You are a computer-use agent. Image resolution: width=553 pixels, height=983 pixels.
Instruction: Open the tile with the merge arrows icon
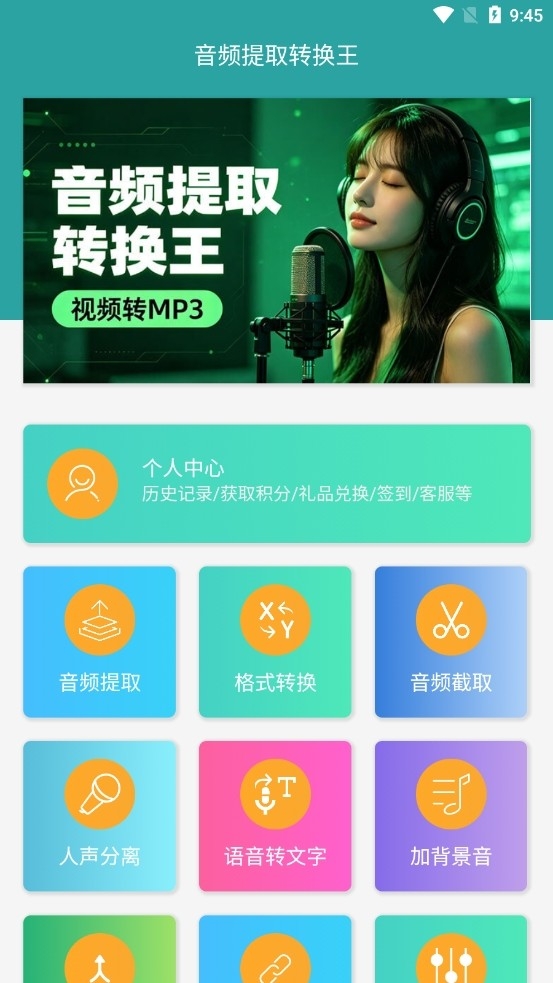pos(100,949)
